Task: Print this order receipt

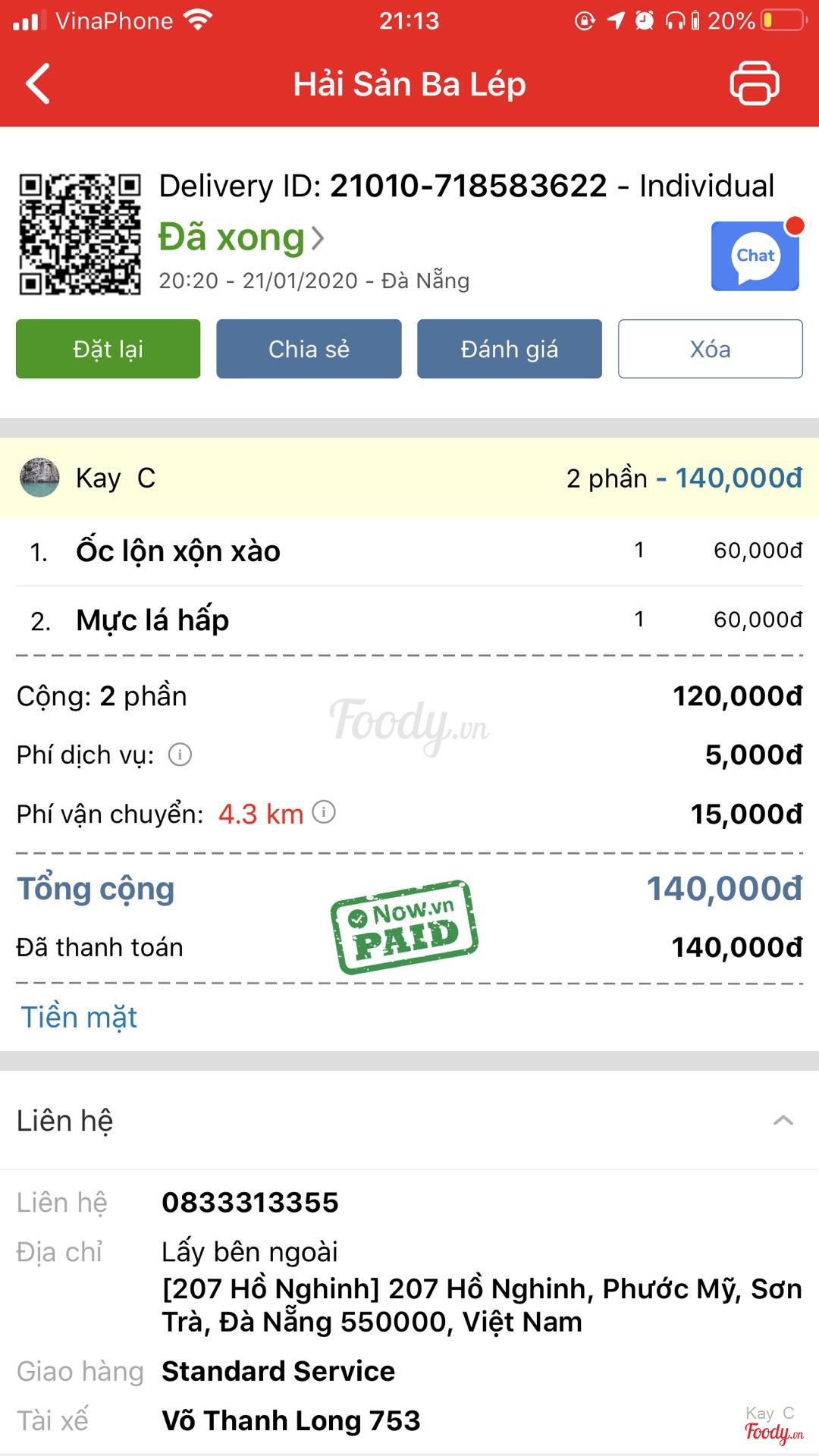Action: (x=754, y=83)
